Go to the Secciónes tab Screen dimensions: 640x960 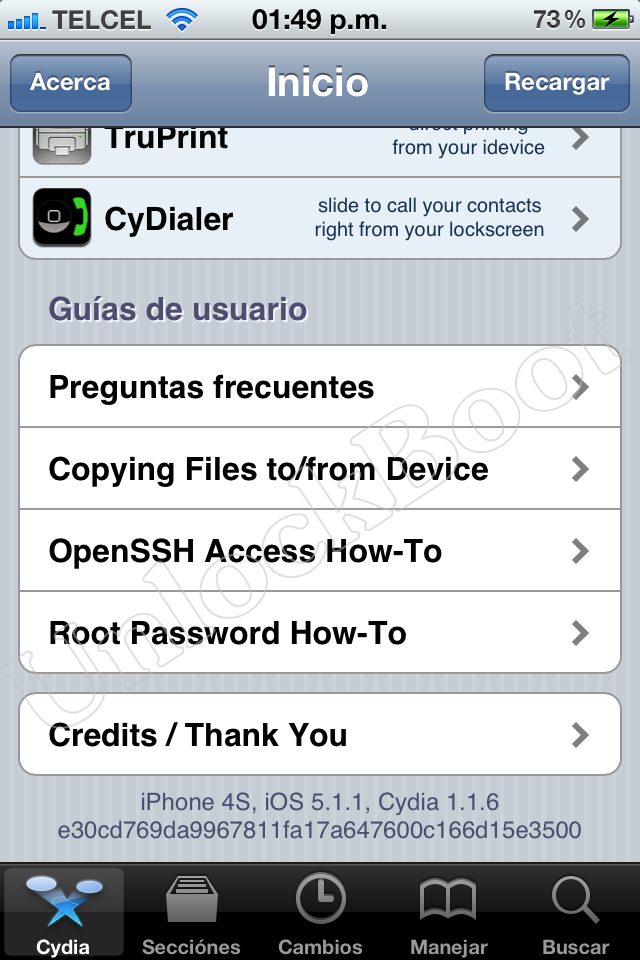coord(191,914)
